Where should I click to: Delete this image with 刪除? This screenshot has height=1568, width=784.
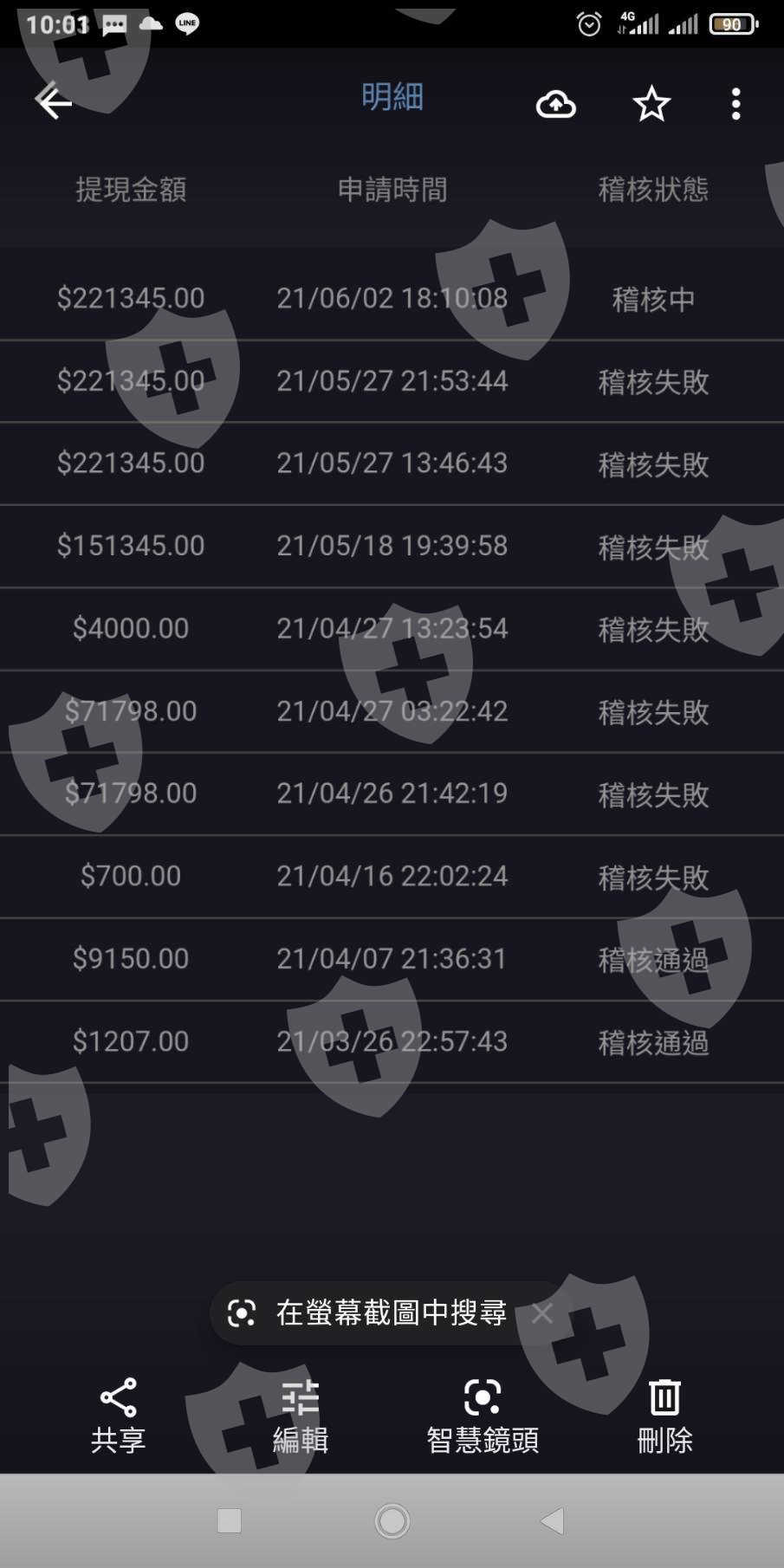[x=664, y=1415]
